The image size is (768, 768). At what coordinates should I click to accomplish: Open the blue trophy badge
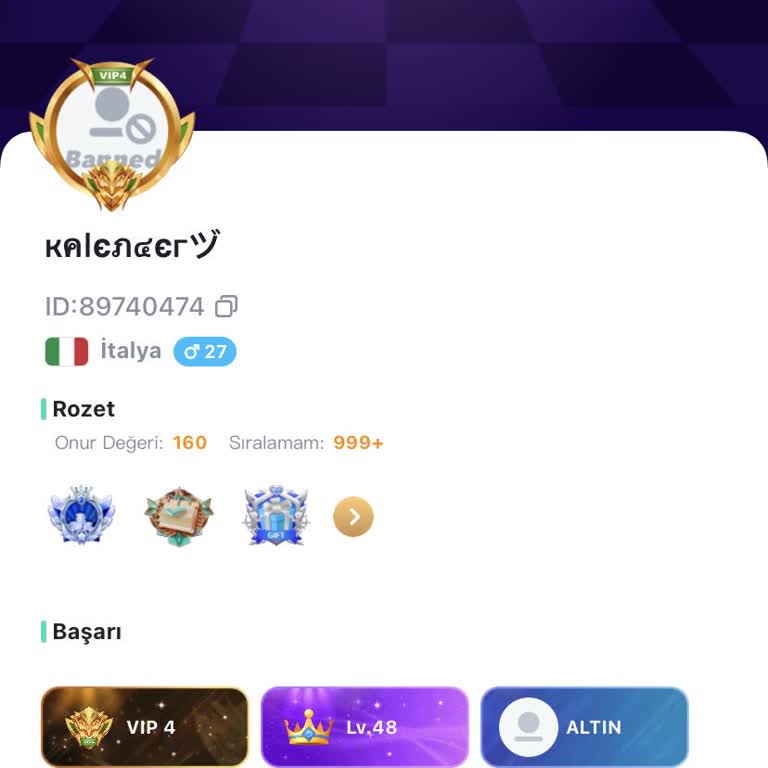[x=81, y=516]
